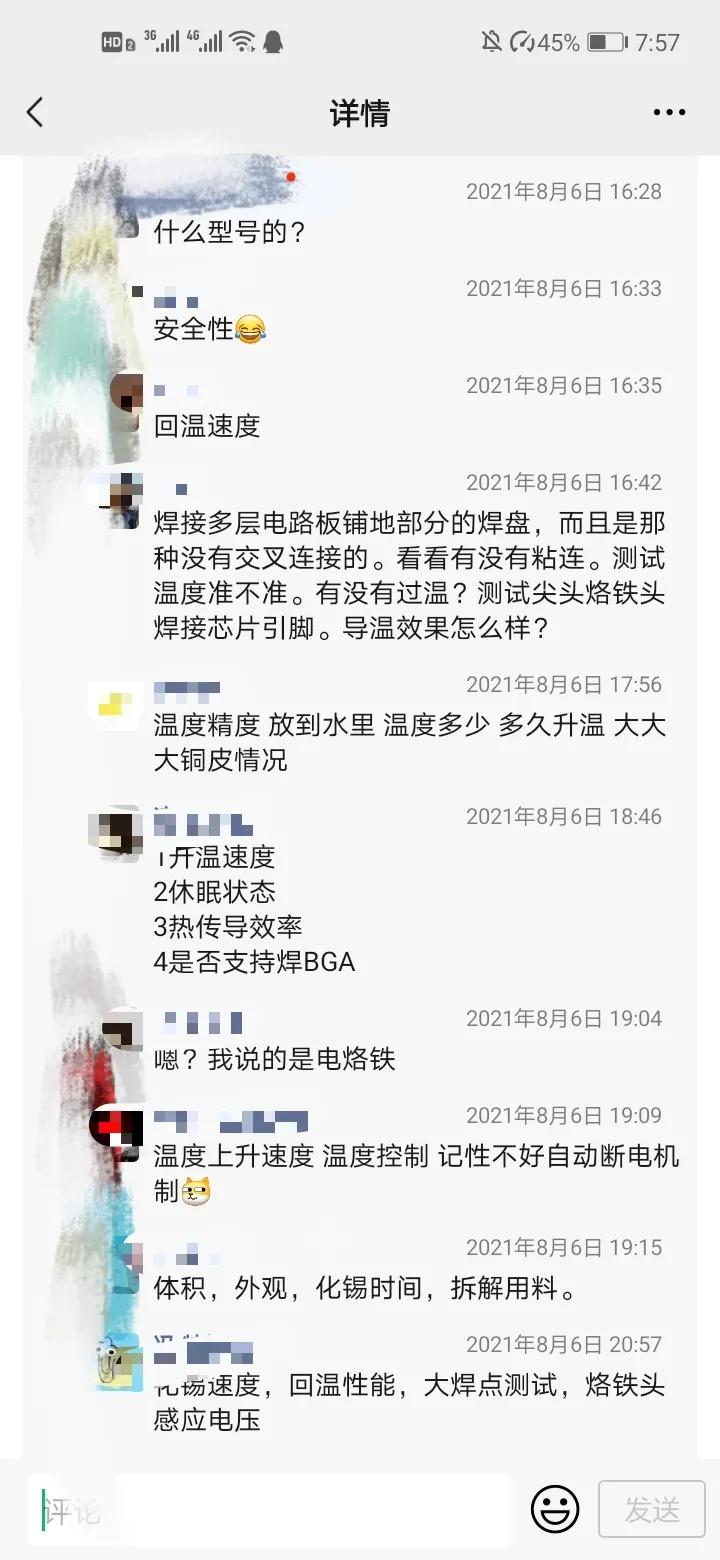The height and width of the screenshot is (1560, 720).
Task: Tap the timestamp 2021年8月6日 16:28
Action: pos(562,190)
